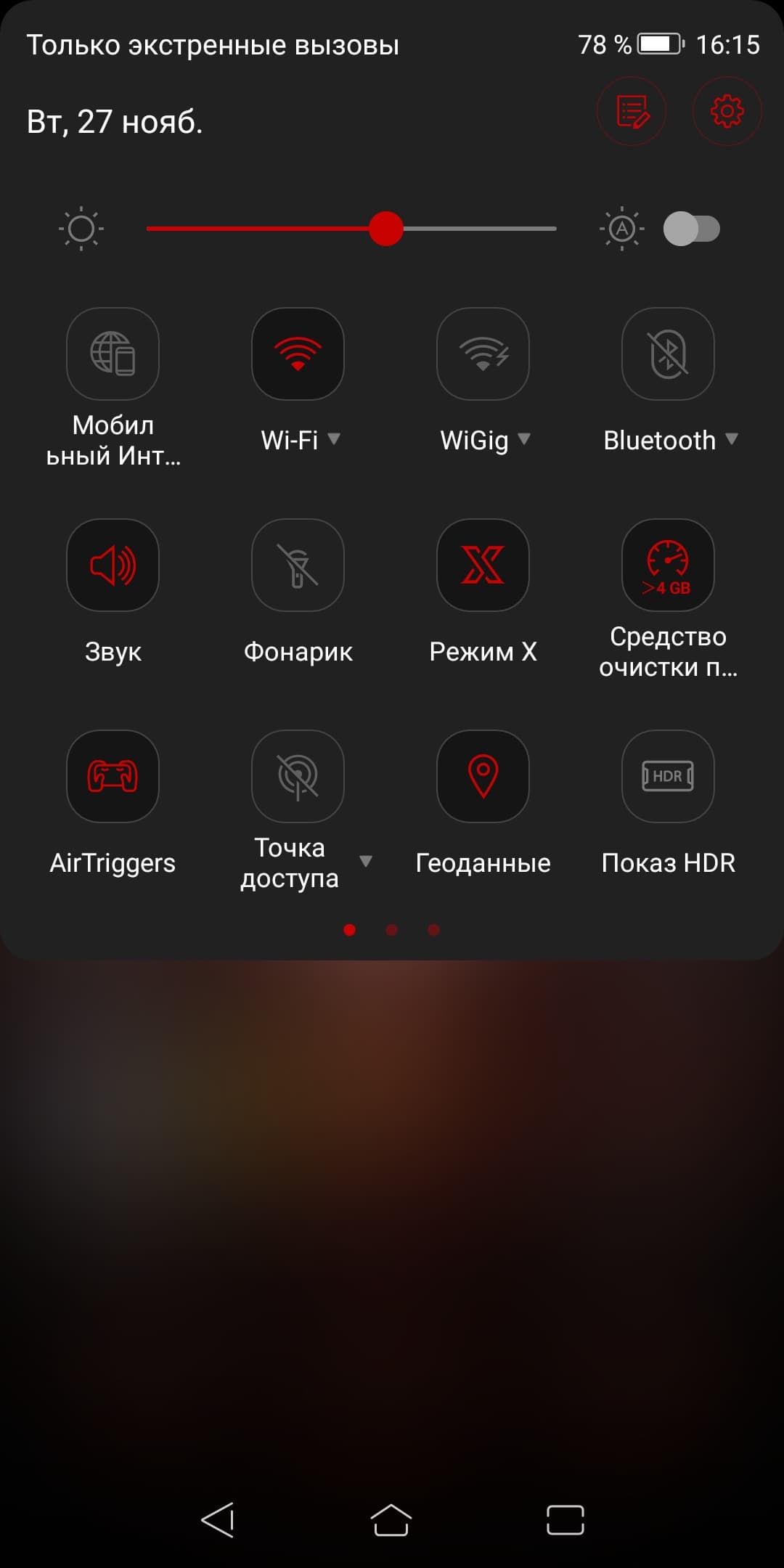Expand the Точка доступа dropdown arrow
The width and height of the screenshot is (784, 1568).
[366, 862]
